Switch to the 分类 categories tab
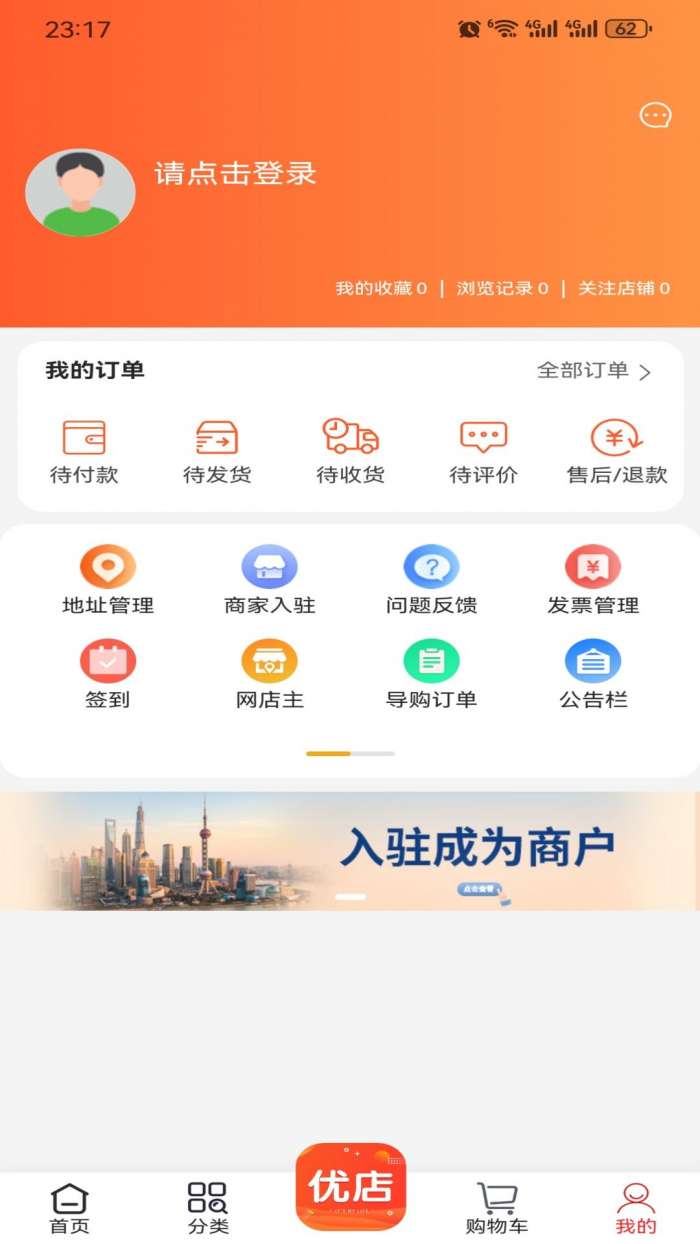 point(208,1208)
